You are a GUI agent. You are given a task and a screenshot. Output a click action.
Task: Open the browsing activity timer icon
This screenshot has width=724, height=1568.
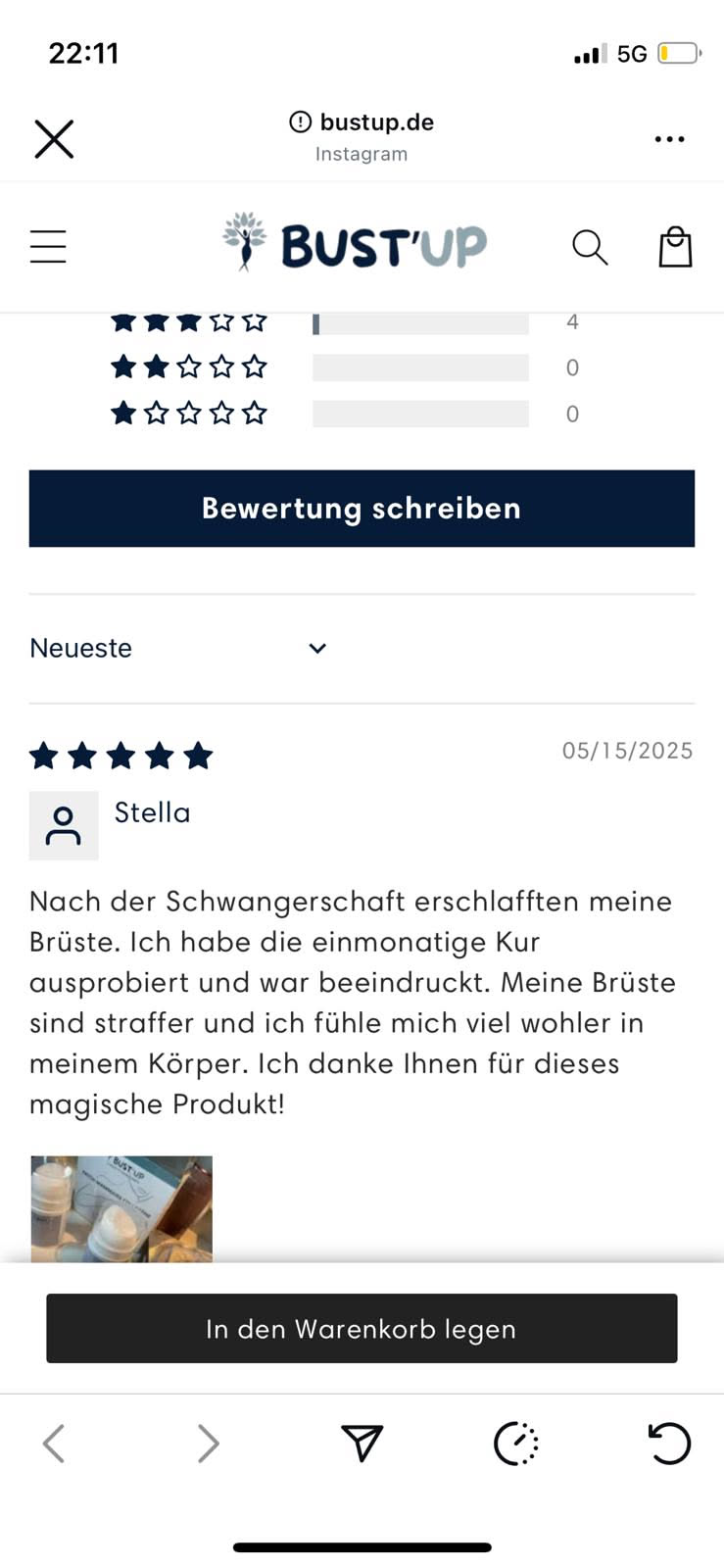coord(515,1444)
